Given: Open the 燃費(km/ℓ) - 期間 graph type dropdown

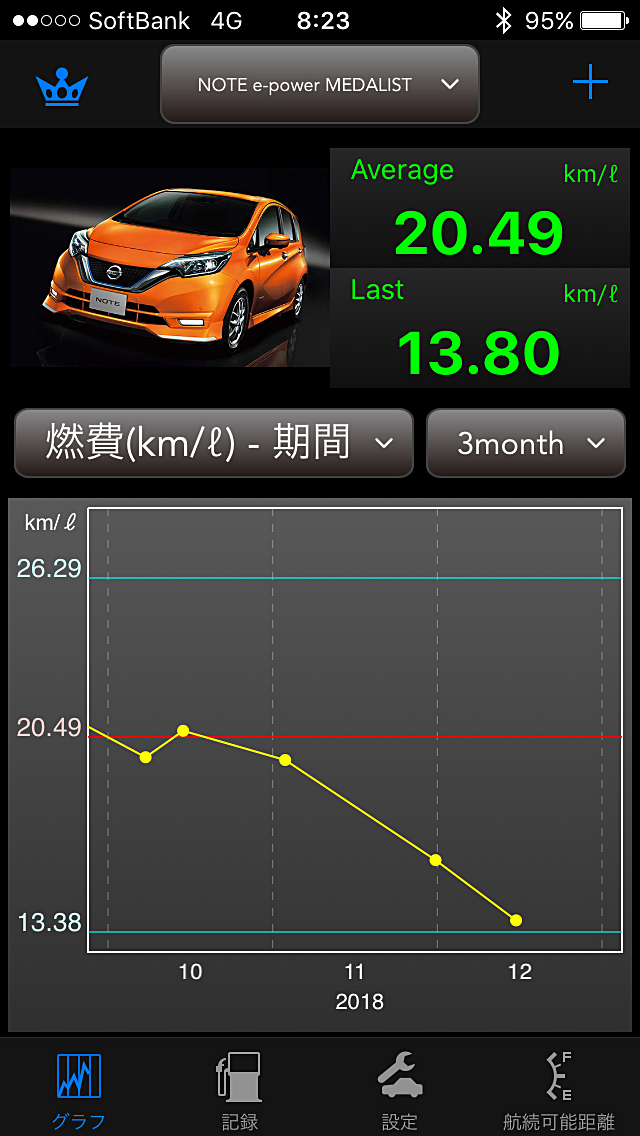Looking at the screenshot, I should [214, 443].
